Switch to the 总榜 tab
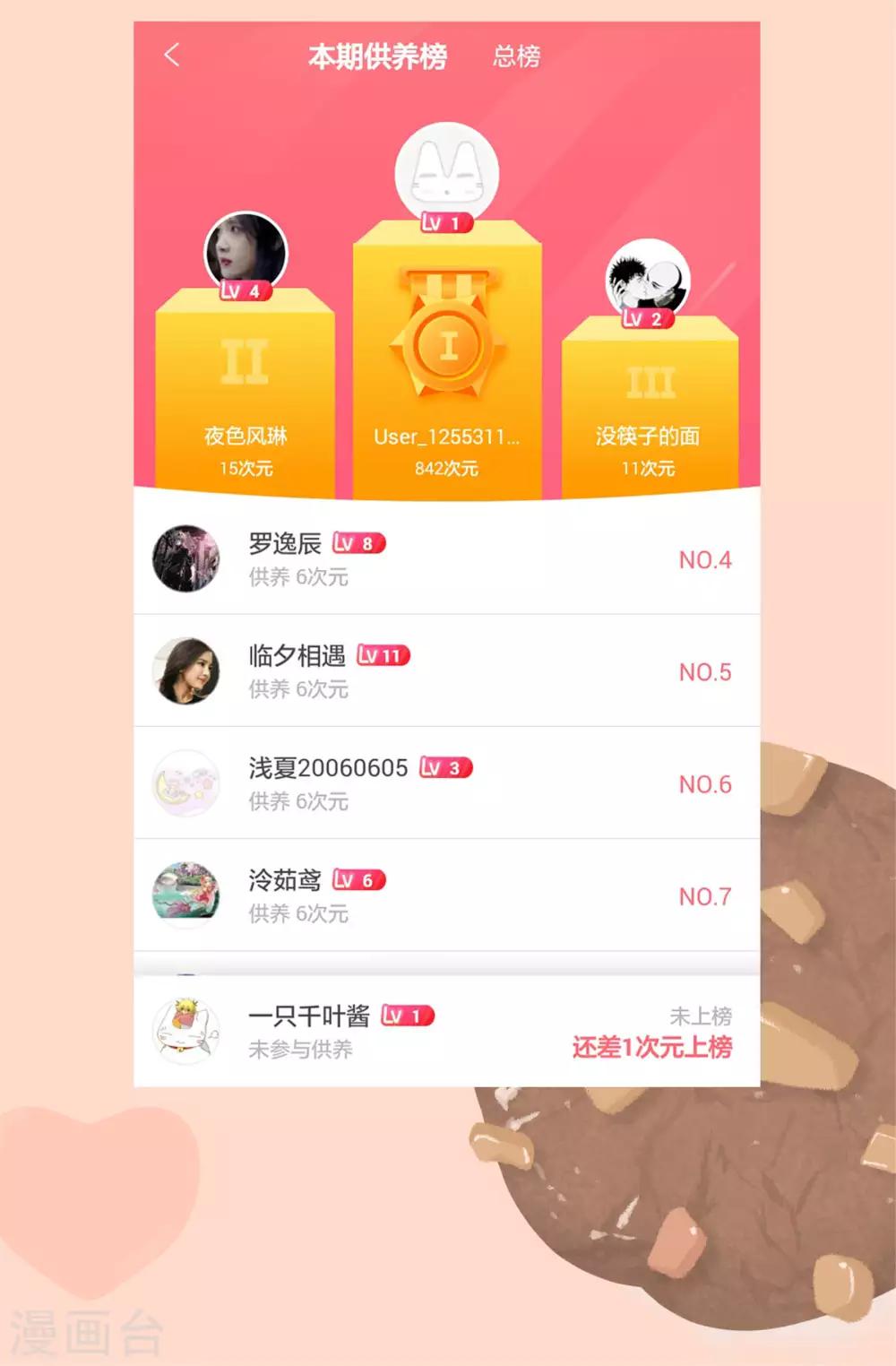The image size is (896, 1366). (x=517, y=57)
